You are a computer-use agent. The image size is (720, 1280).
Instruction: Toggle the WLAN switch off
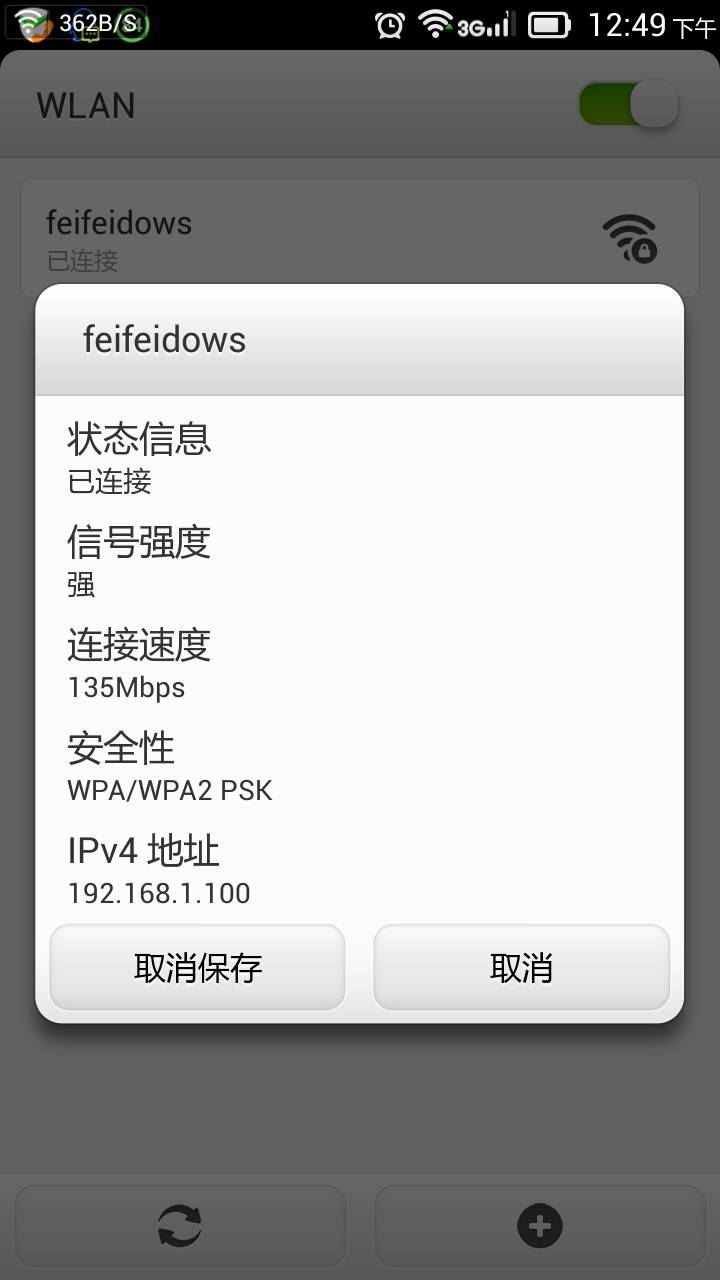[x=628, y=103]
